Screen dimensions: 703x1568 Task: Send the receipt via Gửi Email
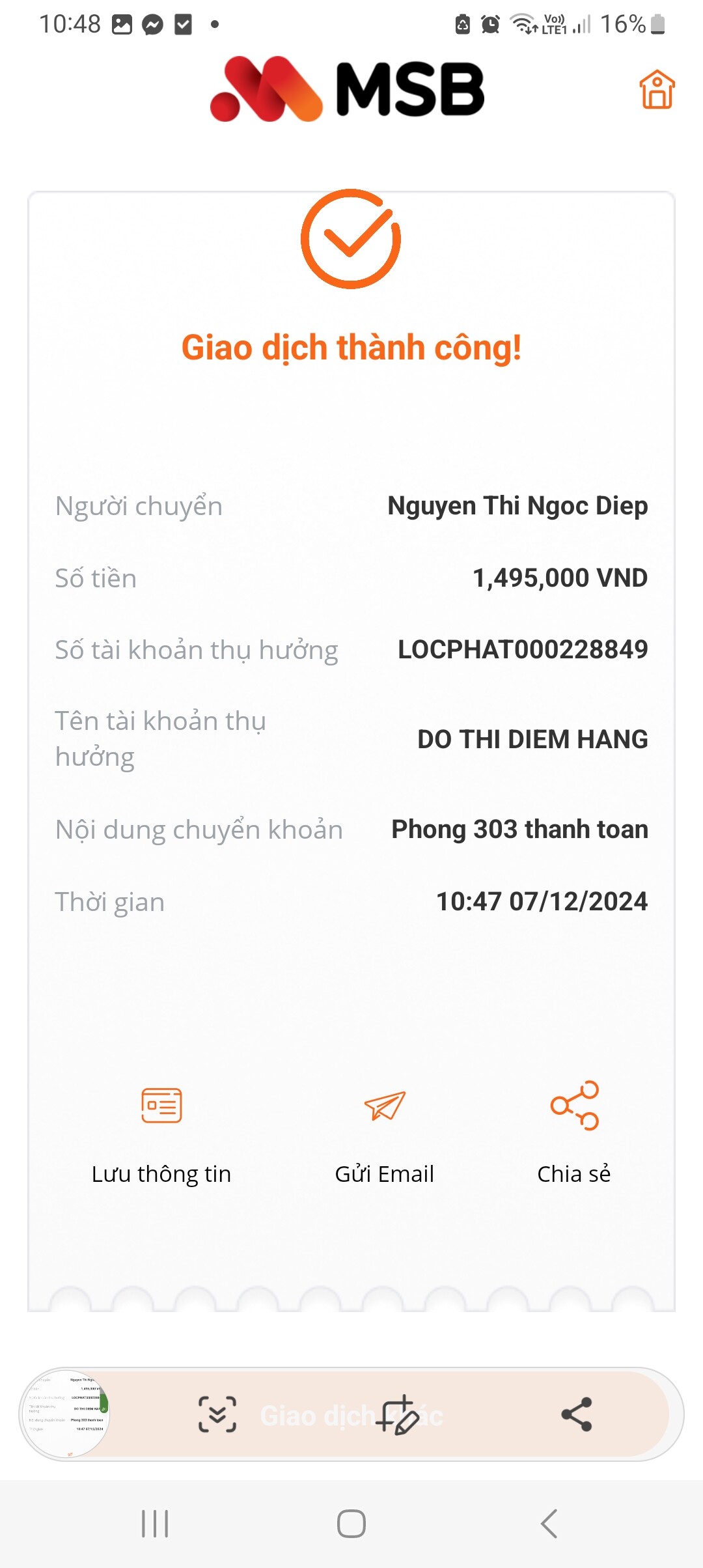(384, 1133)
